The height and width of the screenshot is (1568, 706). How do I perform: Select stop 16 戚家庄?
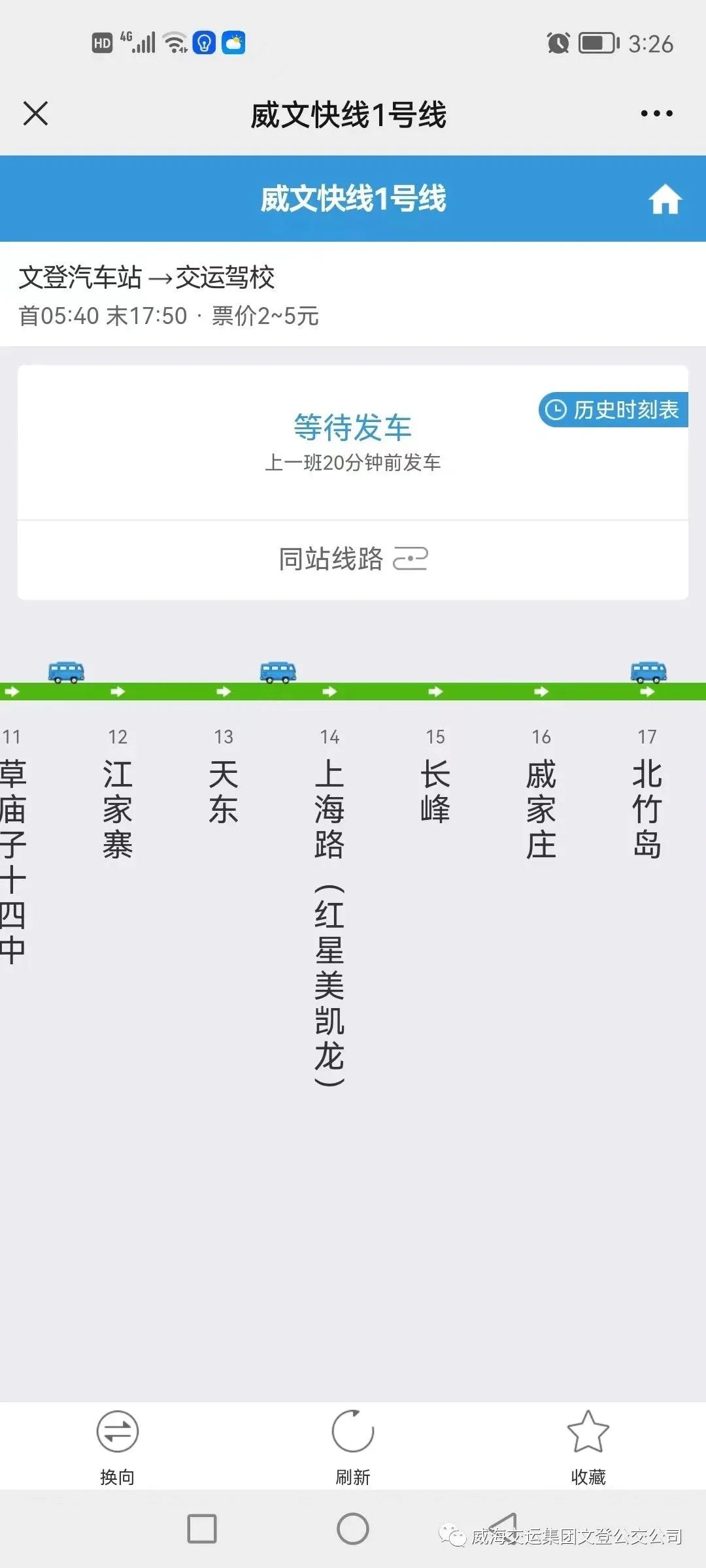541,808
